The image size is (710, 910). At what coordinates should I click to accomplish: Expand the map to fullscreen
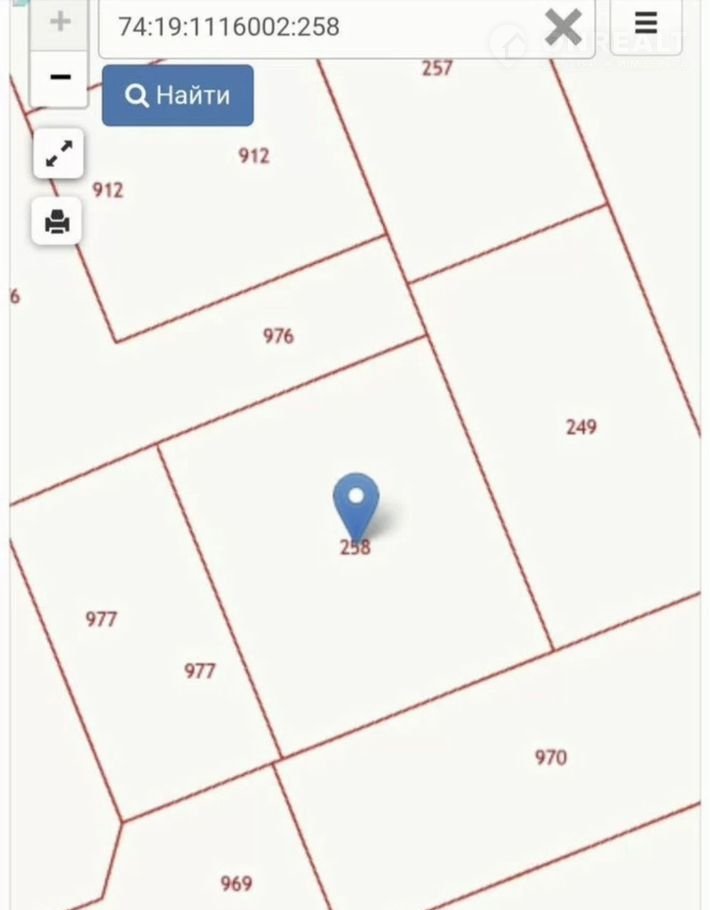(59, 155)
